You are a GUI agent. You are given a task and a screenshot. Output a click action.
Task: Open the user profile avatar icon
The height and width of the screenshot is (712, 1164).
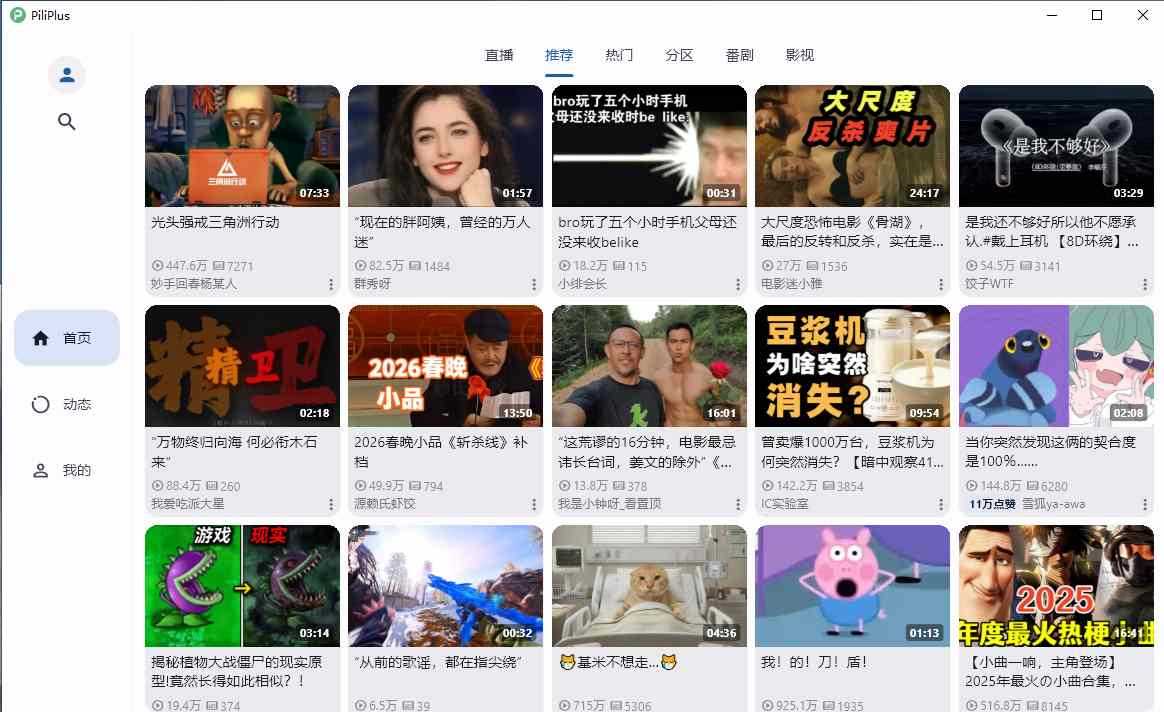67,75
